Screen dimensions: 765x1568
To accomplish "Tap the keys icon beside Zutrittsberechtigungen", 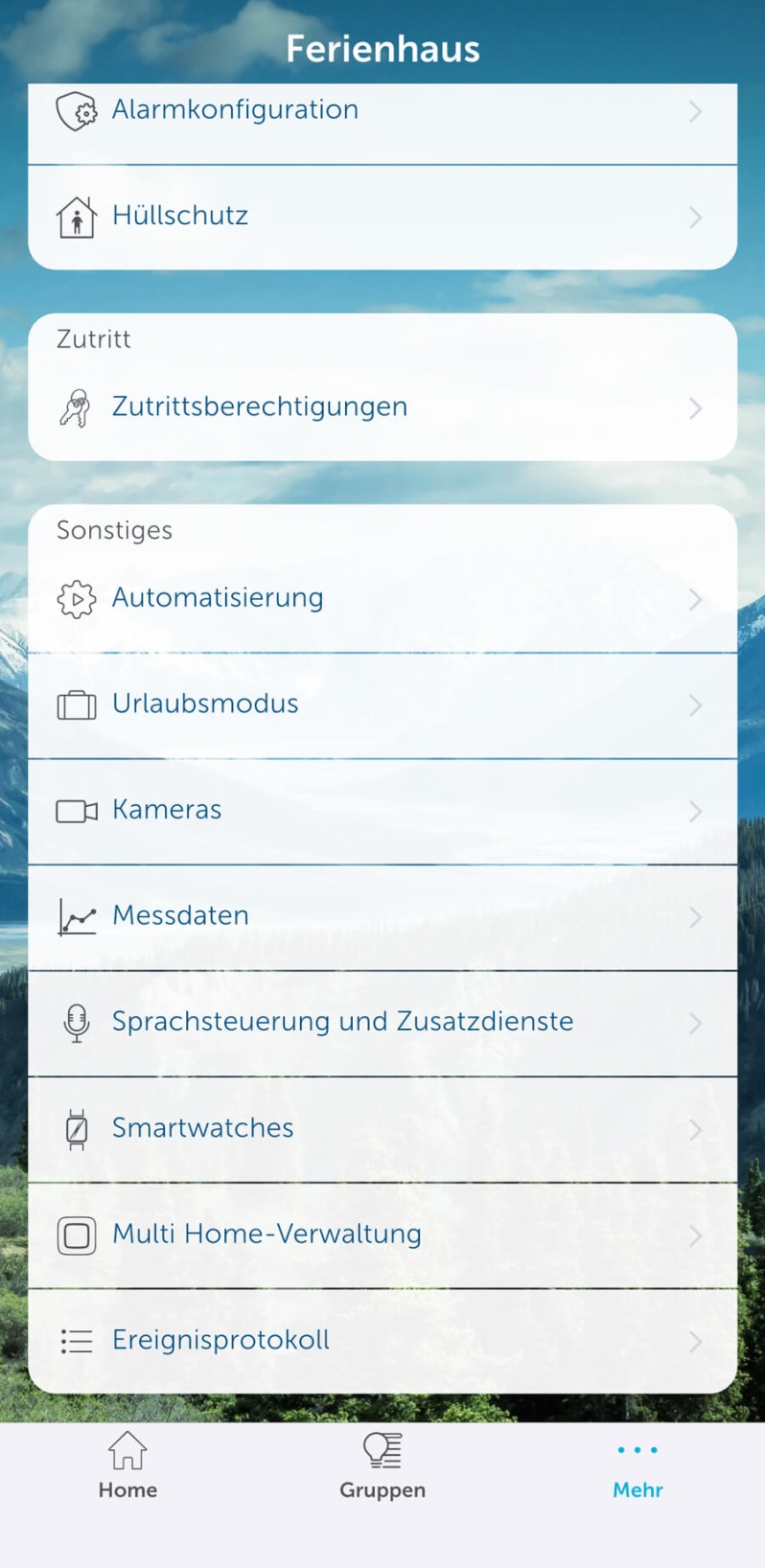I will click(x=76, y=407).
